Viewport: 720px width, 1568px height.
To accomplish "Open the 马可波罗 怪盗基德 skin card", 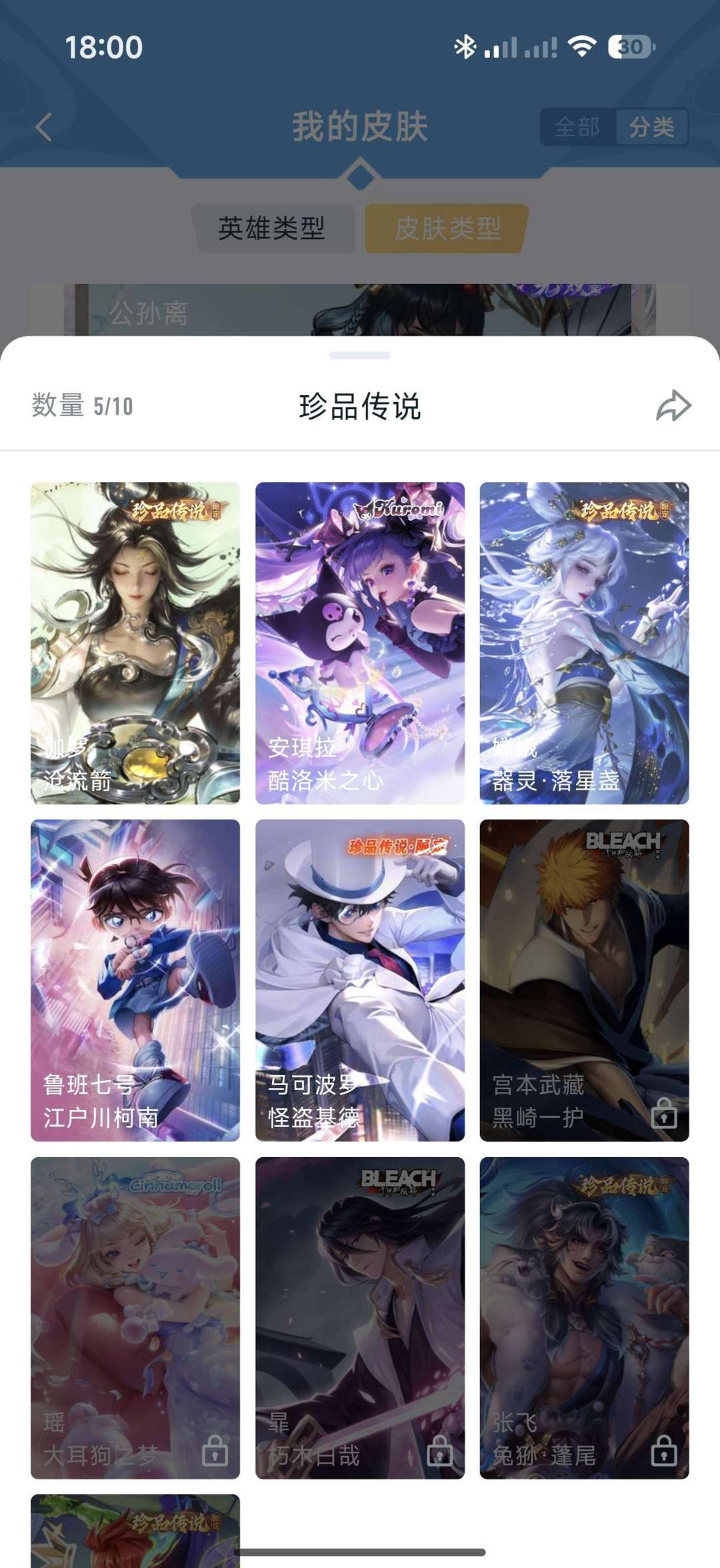I will pyautogui.click(x=360, y=980).
